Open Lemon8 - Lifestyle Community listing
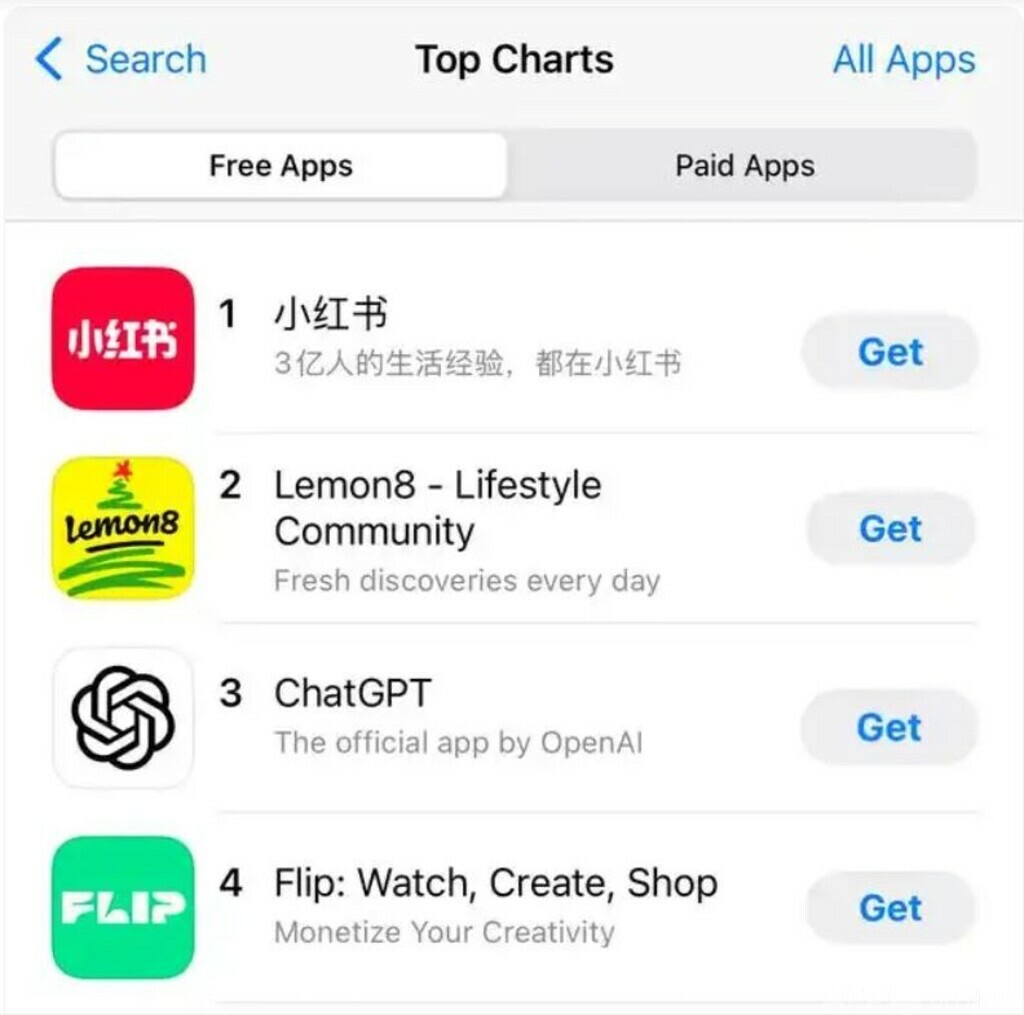Image resolution: width=1024 pixels, height=1015 pixels. [x=438, y=508]
